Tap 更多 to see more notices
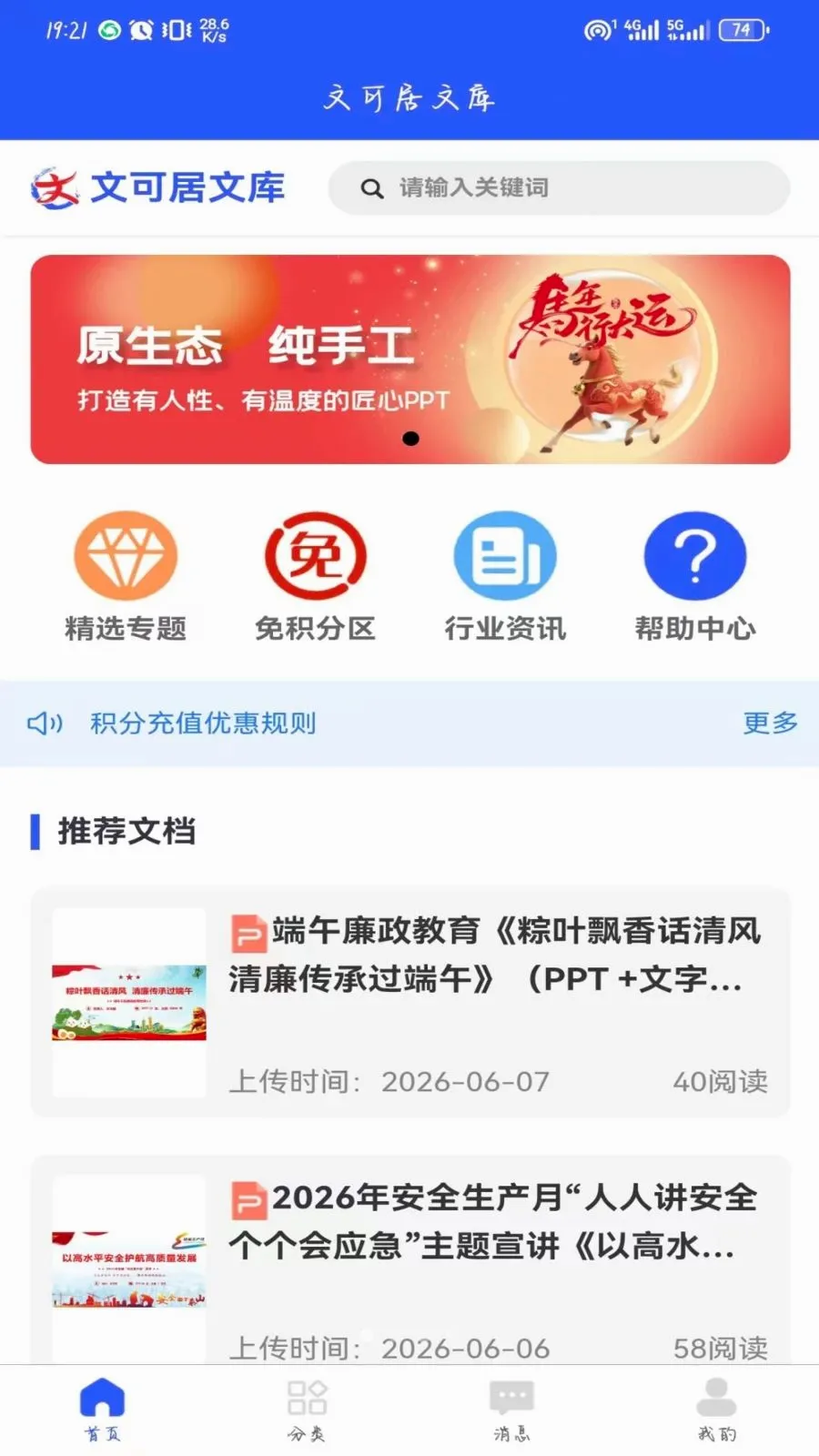The width and height of the screenshot is (819, 1456). [771, 723]
